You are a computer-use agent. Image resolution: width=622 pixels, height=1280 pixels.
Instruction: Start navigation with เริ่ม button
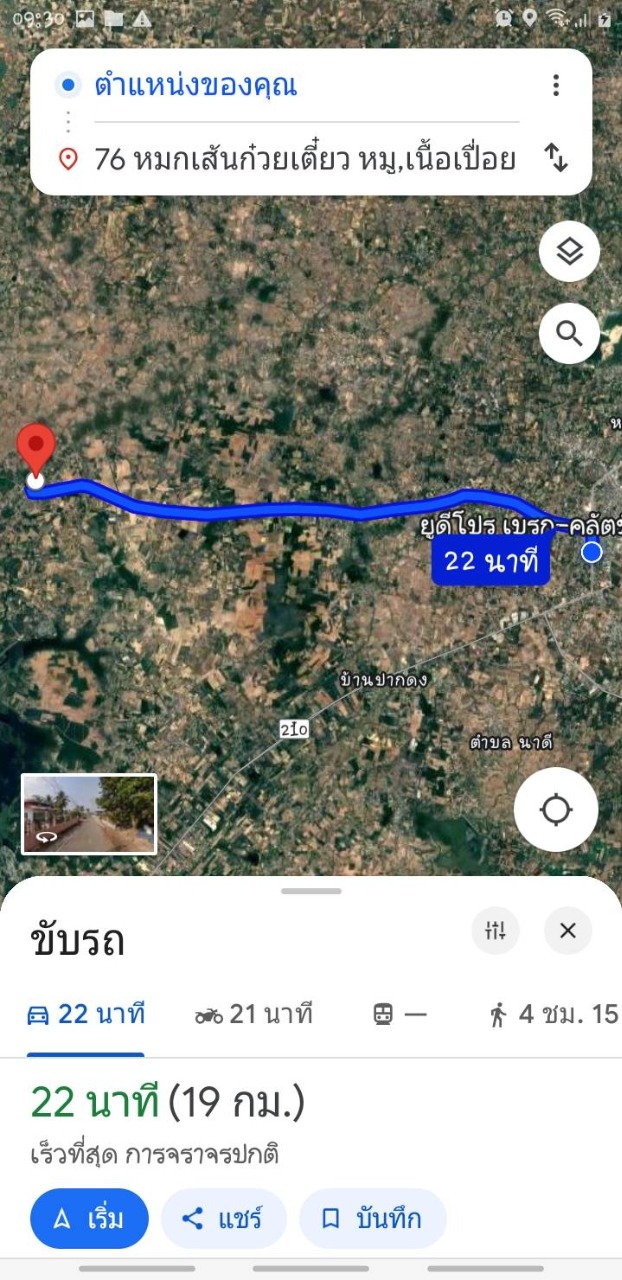(89, 1219)
